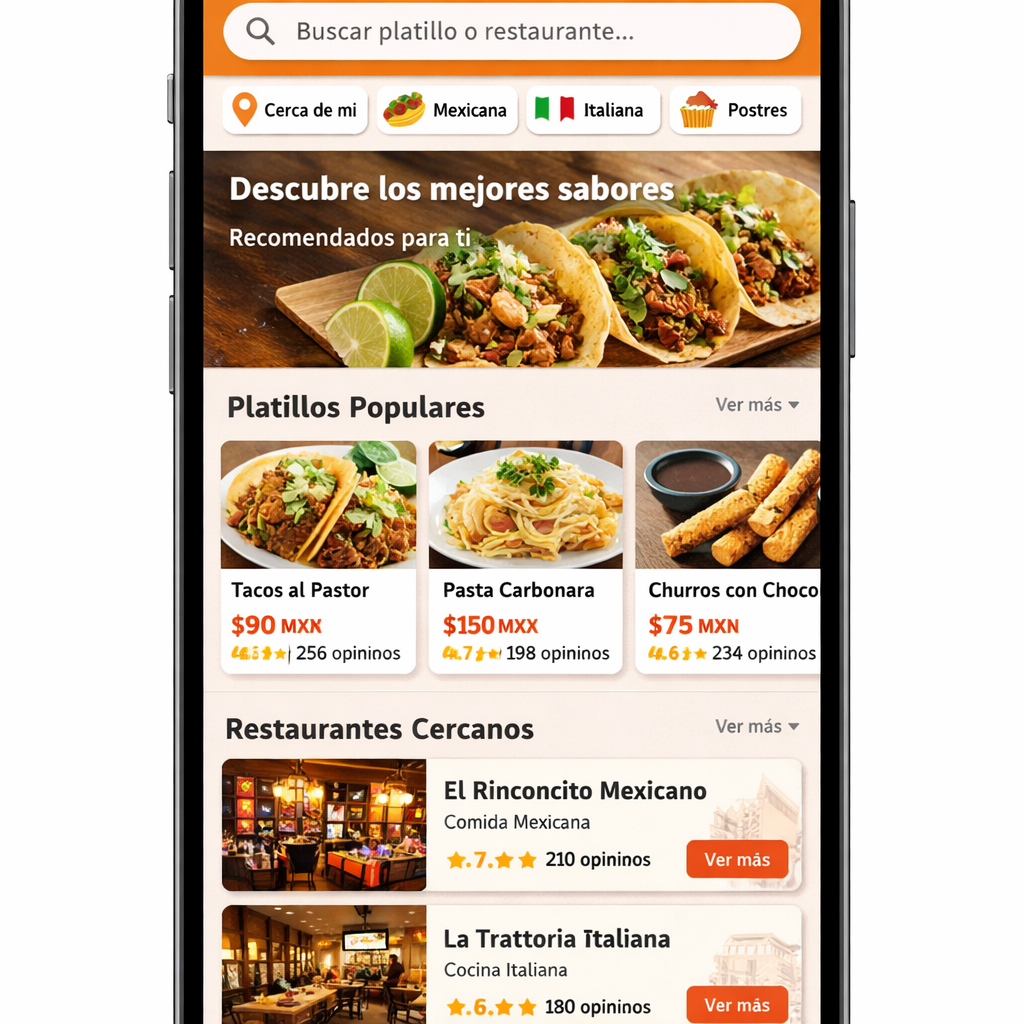Select the Postres category chip
The height and width of the screenshot is (1024, 1024).
[x=735, y=110]
